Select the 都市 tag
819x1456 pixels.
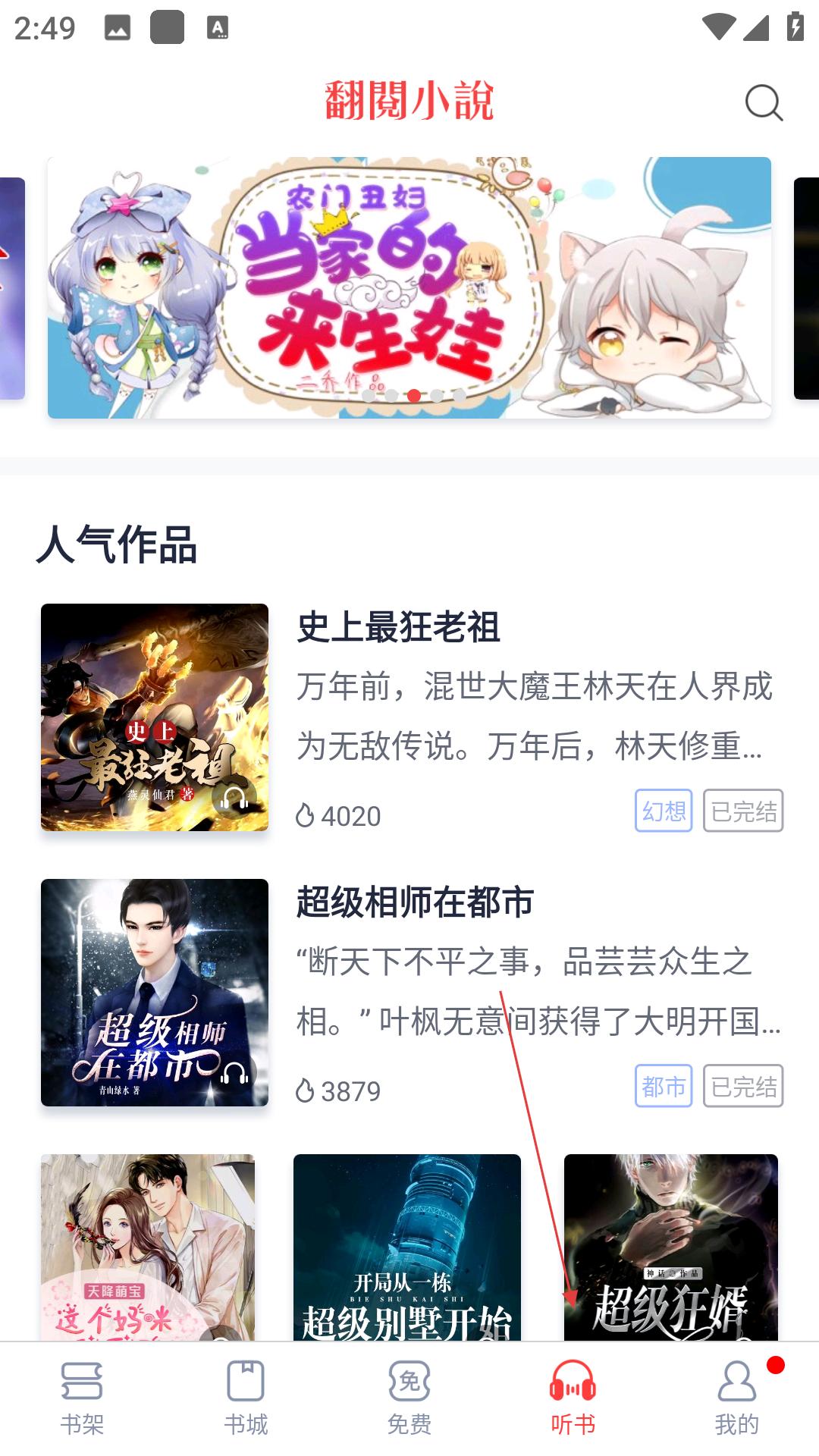664,1086
